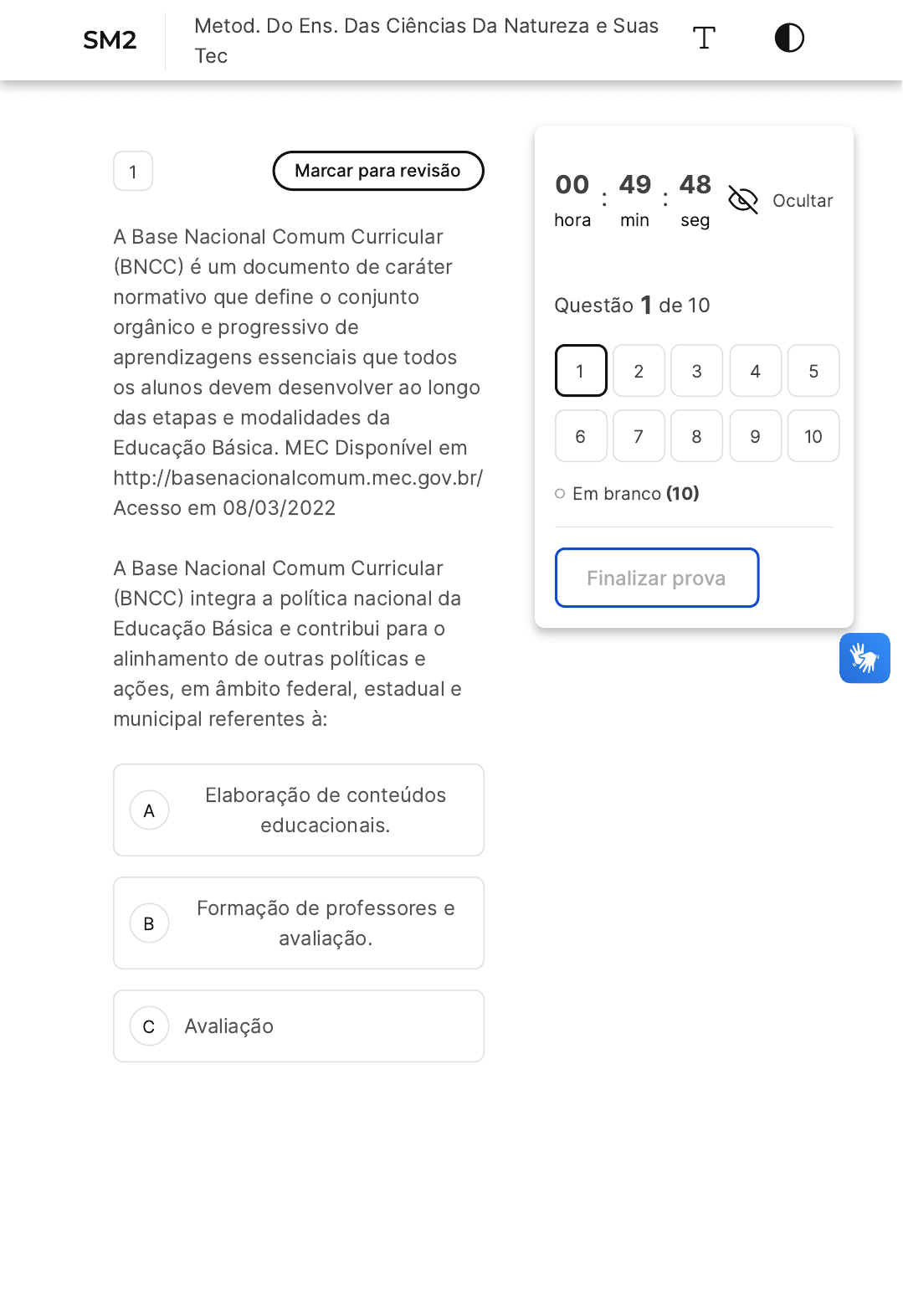Jump to question 4
Image resolution: width=903 pixels, height=1316 pixels.
[755, 371]
